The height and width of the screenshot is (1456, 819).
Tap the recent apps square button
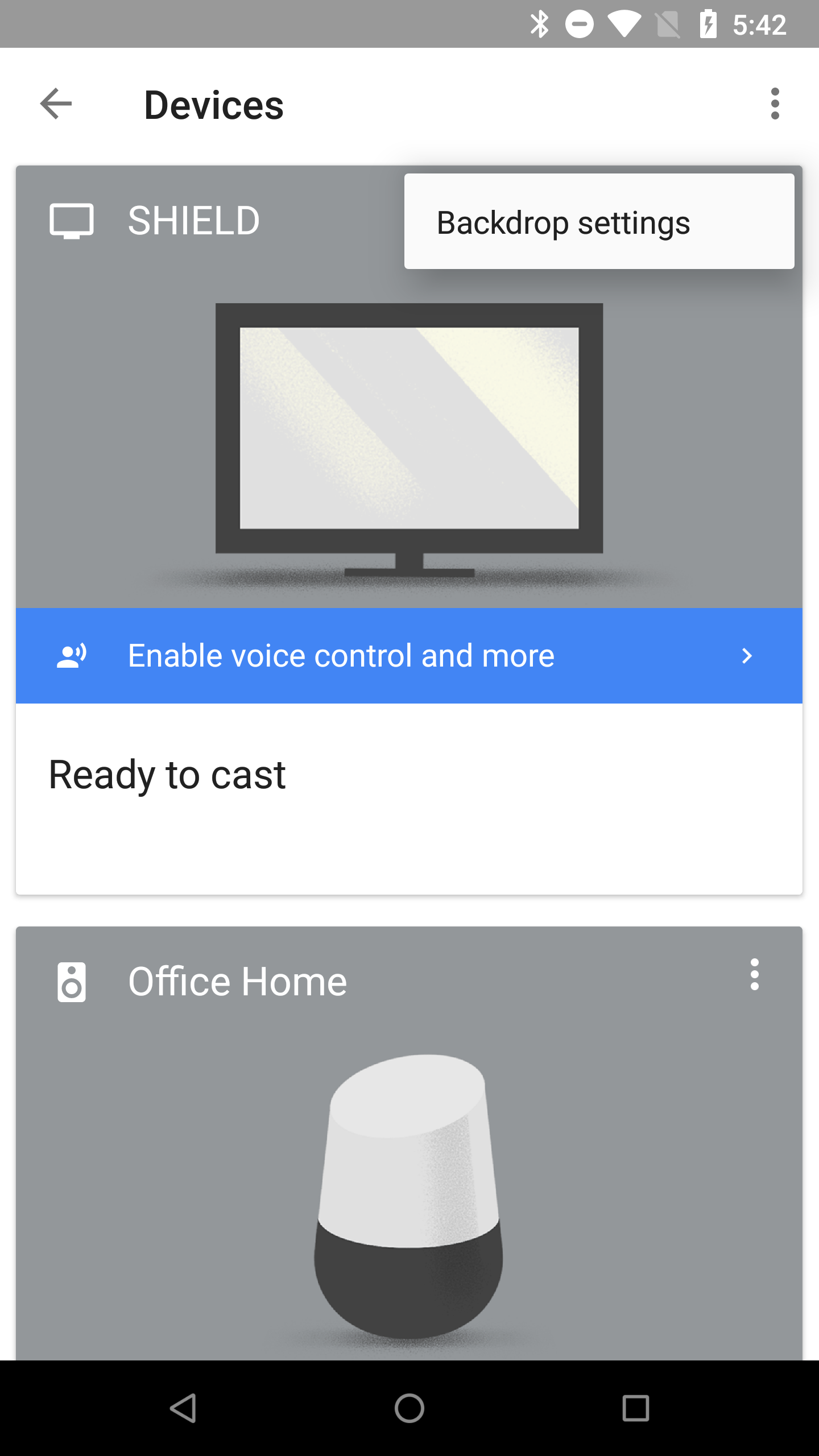[634, 1408]
